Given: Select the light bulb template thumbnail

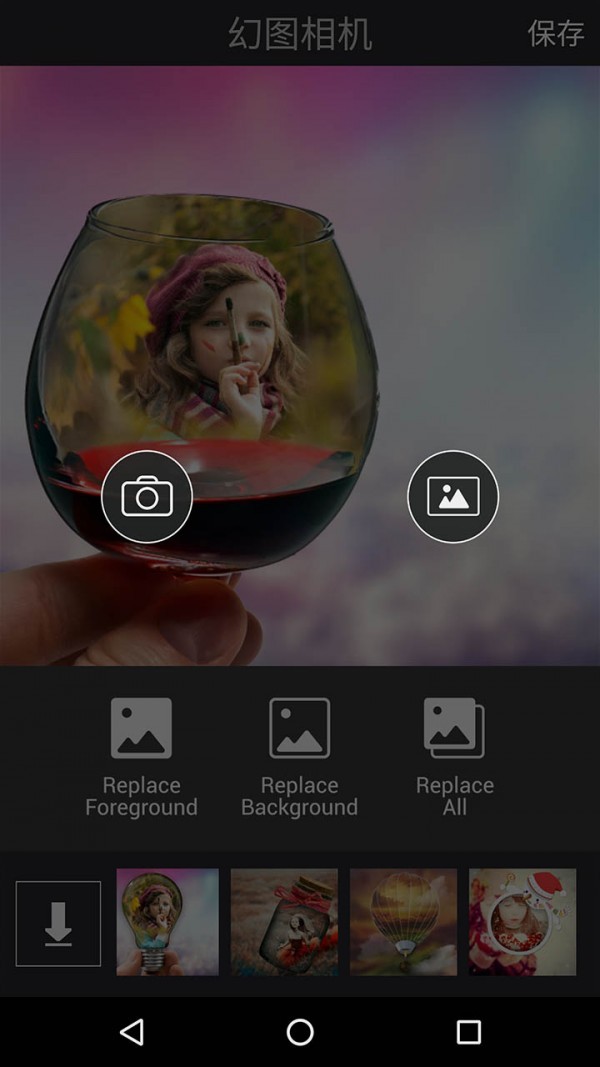Looking at the screenshot, I should click(x=168, y=921).
